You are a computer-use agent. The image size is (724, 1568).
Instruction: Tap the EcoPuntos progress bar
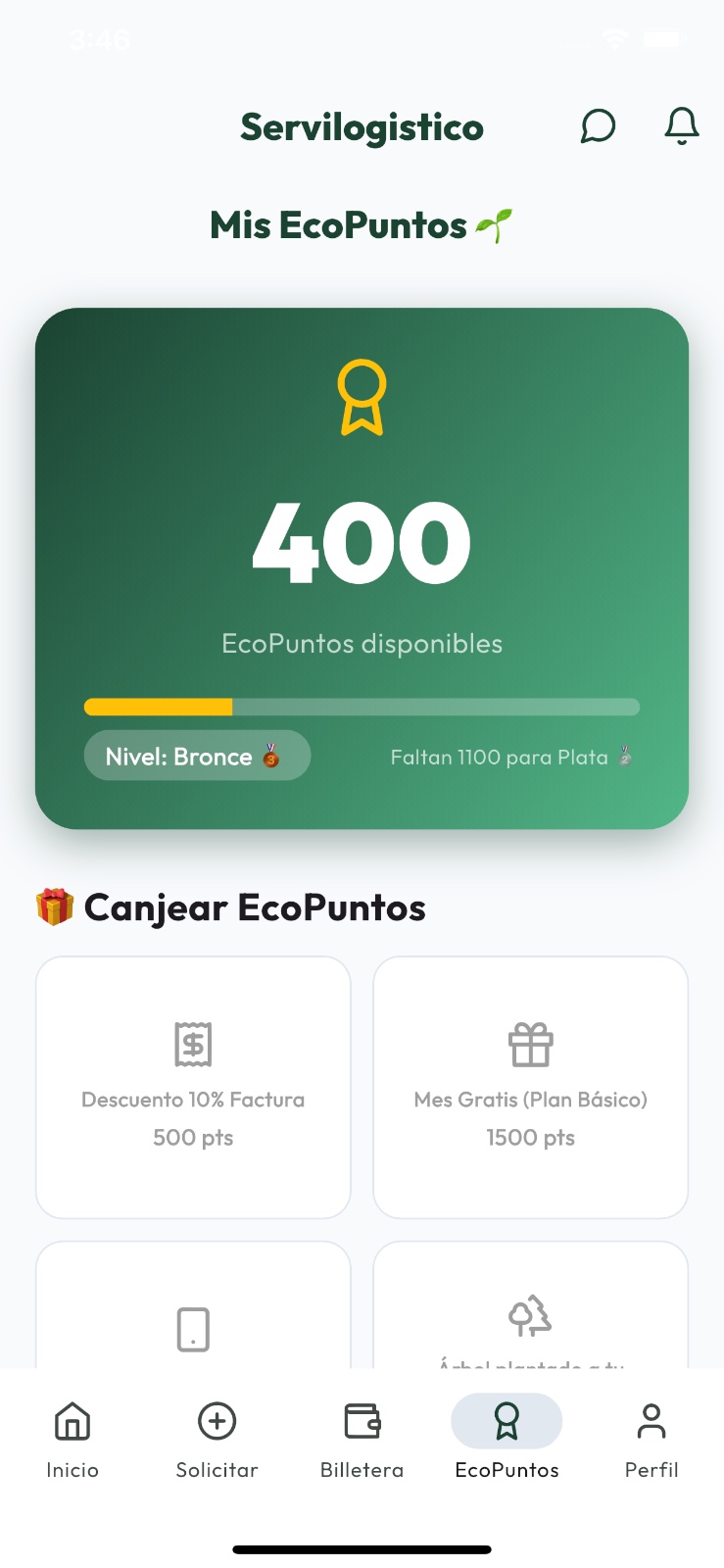tap(362, 707)
